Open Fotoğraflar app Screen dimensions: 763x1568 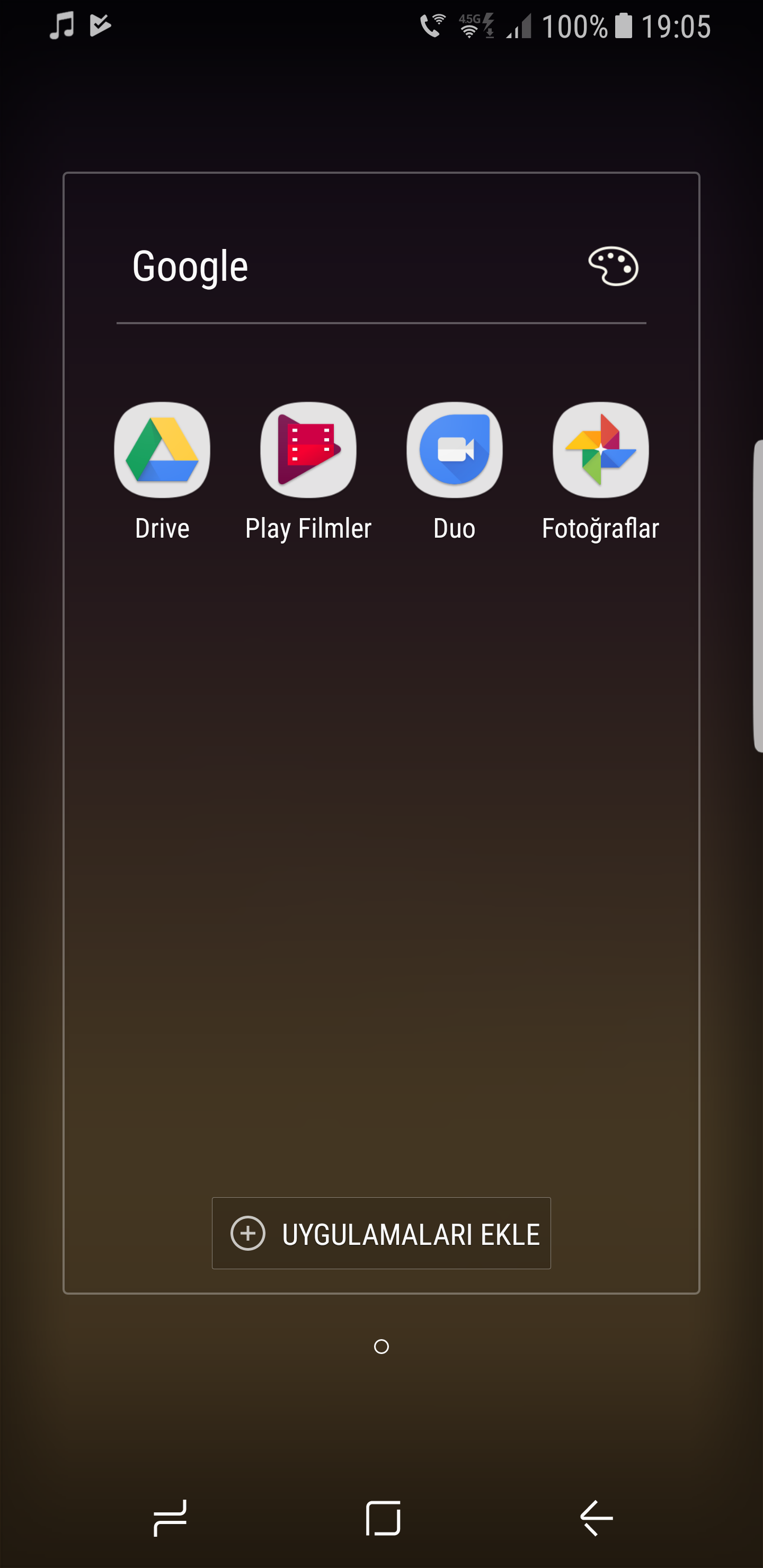point(600,450)
